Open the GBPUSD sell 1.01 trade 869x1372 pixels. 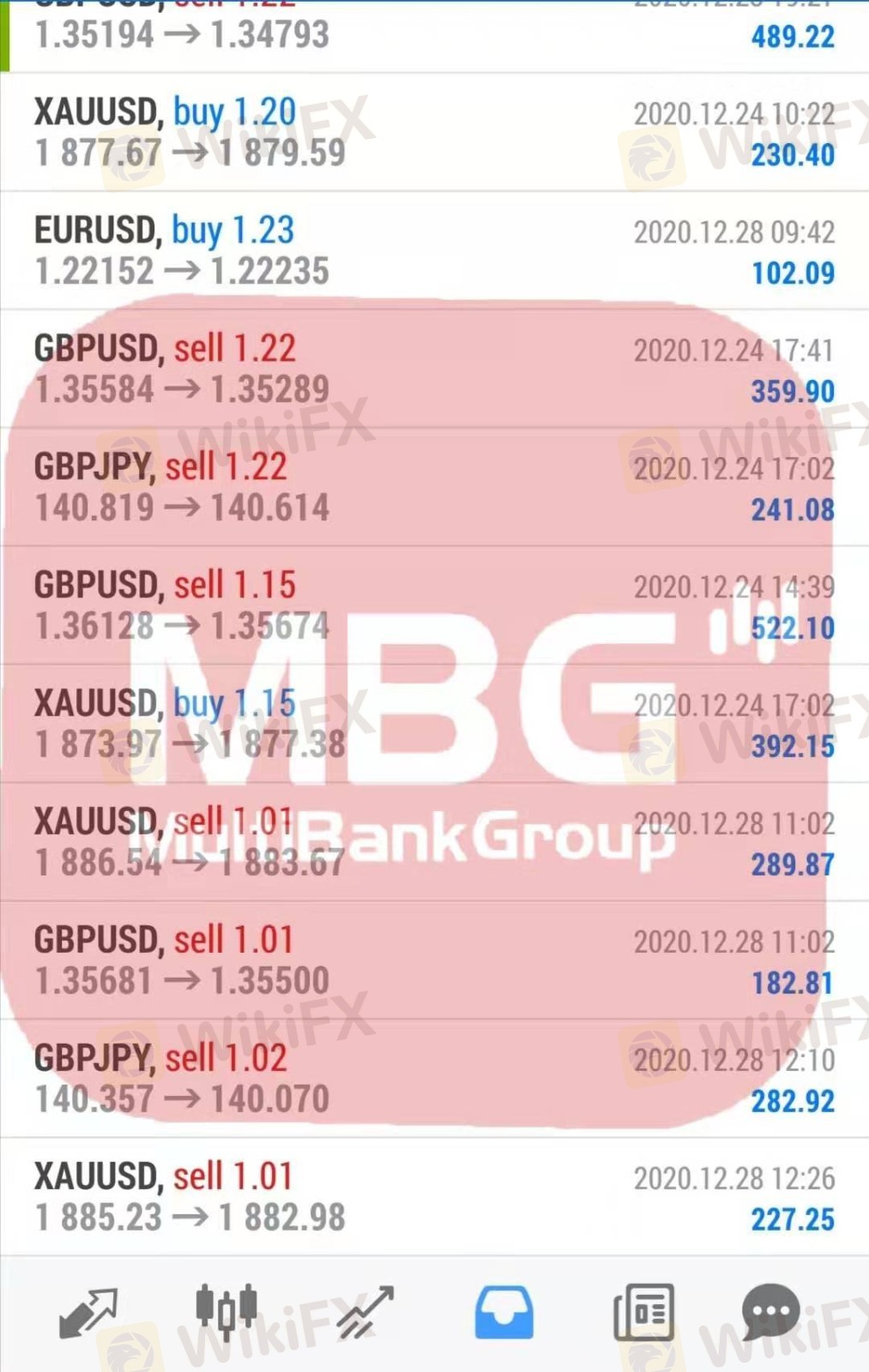[434, 961]
